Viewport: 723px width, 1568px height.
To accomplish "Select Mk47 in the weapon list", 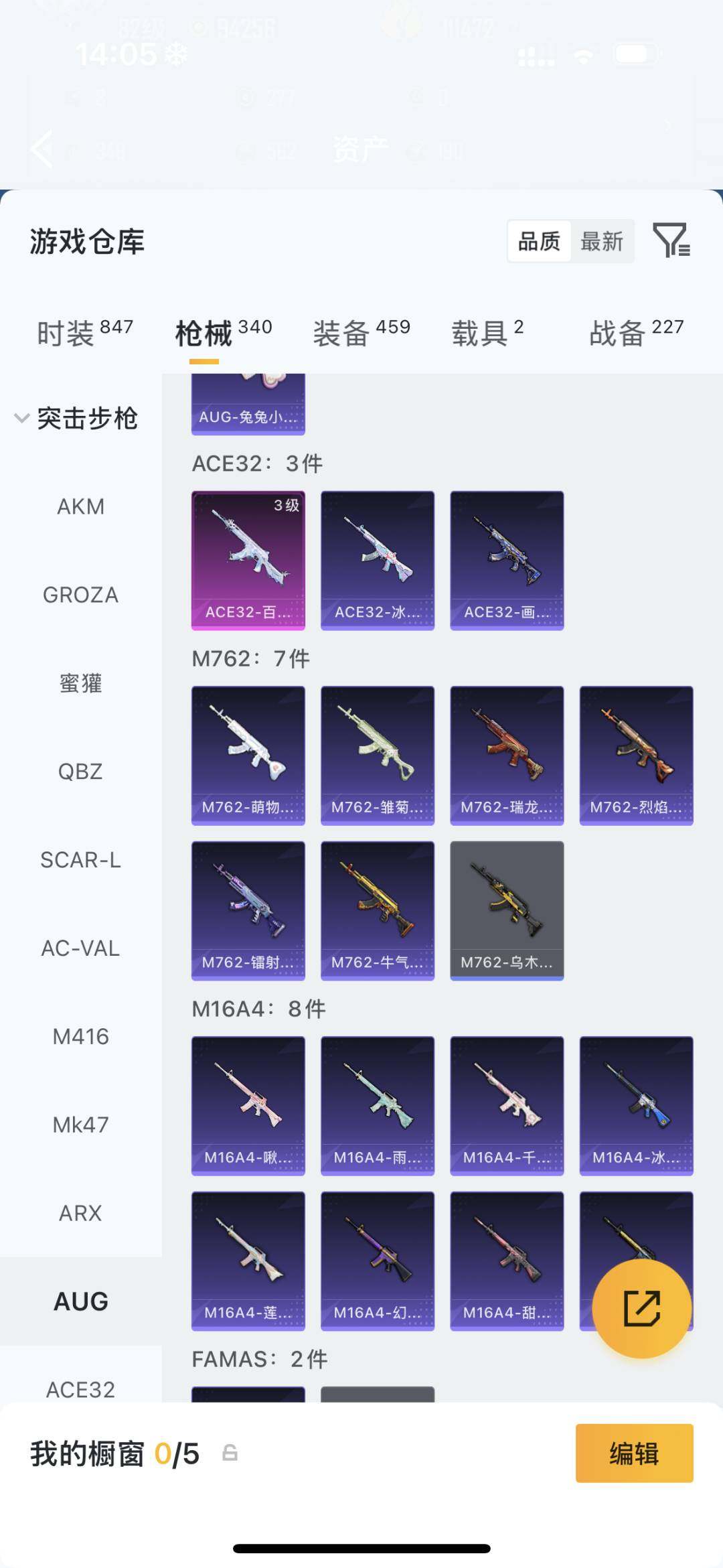I will point(81,1125).
